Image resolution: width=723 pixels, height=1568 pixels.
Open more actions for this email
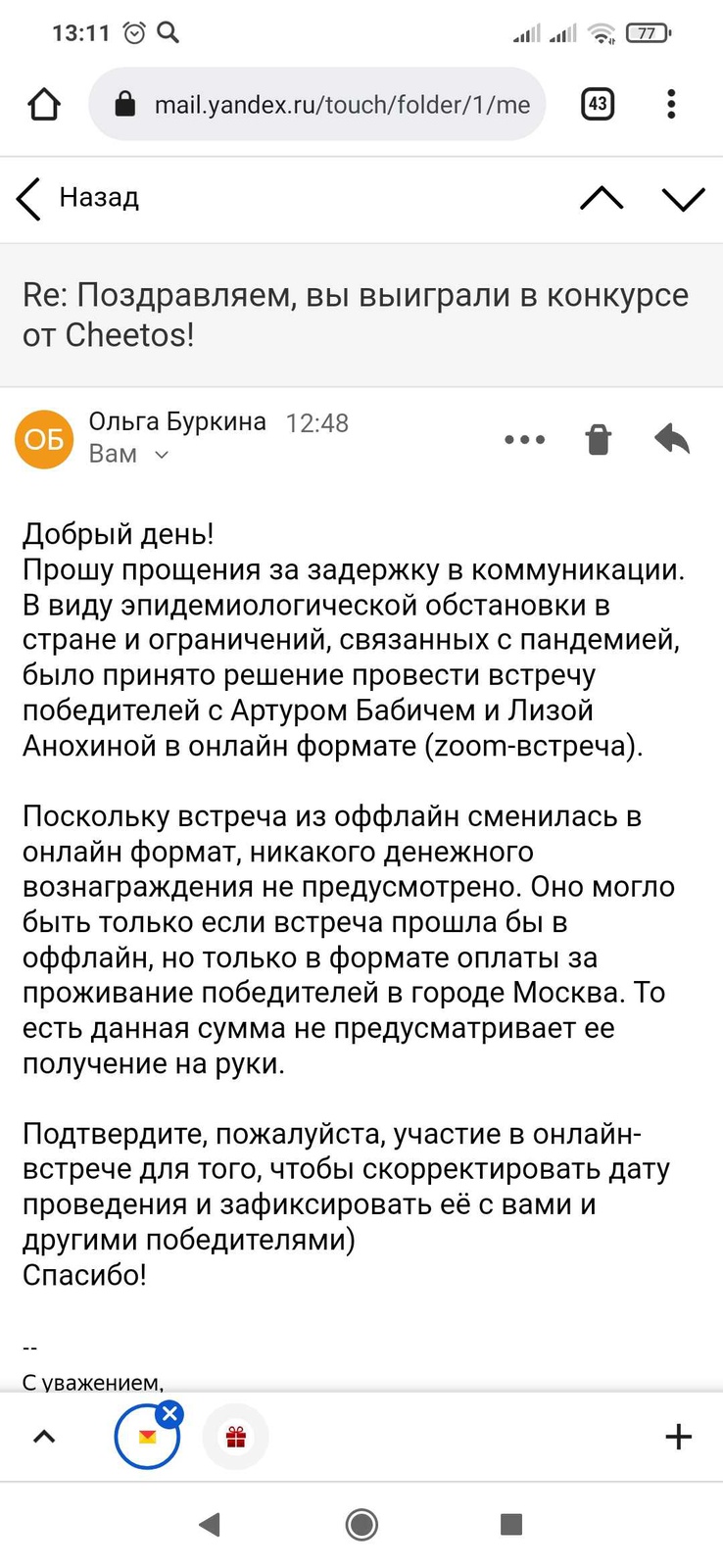(524, 440)
